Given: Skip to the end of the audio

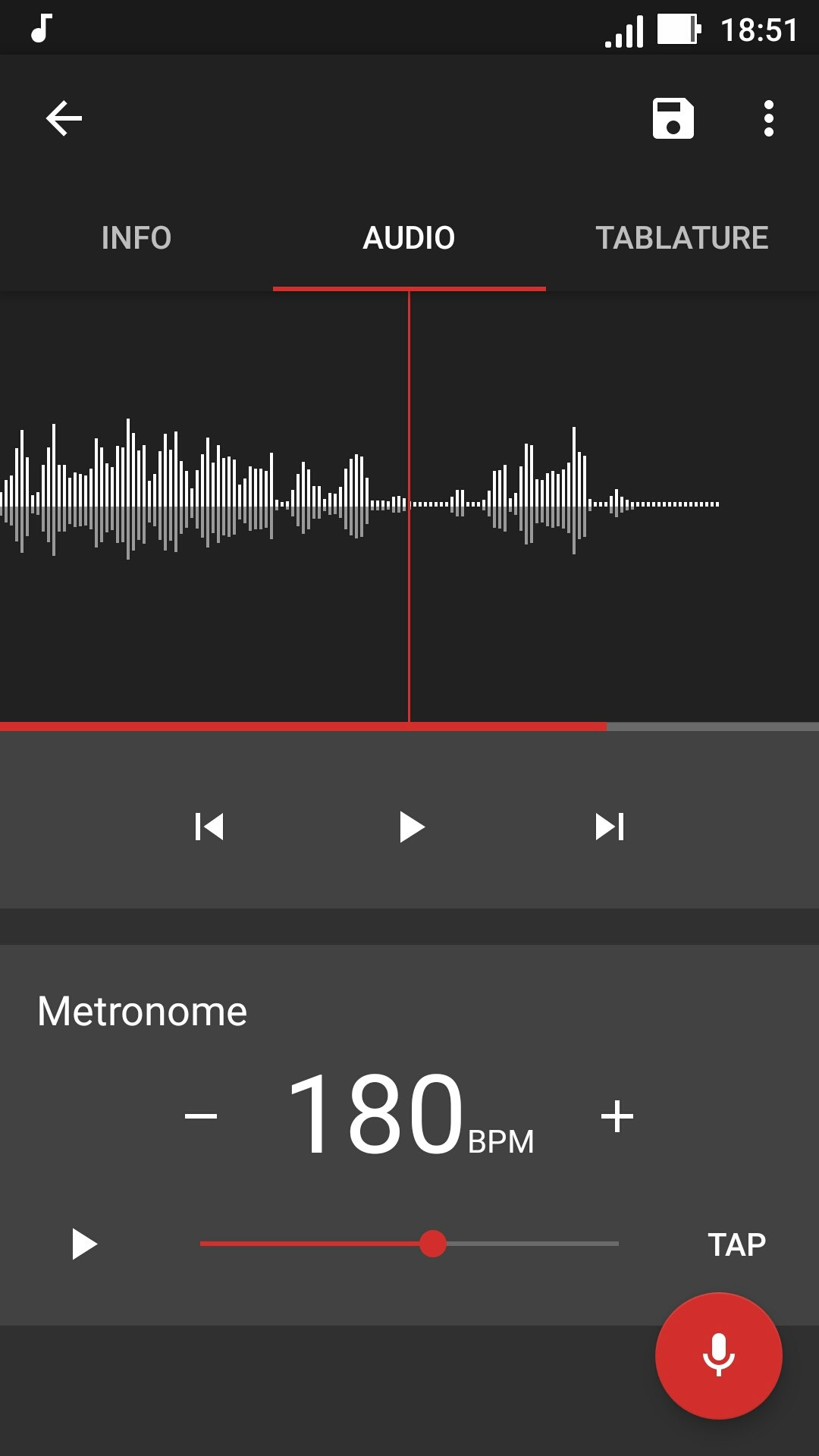Looking at the screenshot, I should point(610,827).
